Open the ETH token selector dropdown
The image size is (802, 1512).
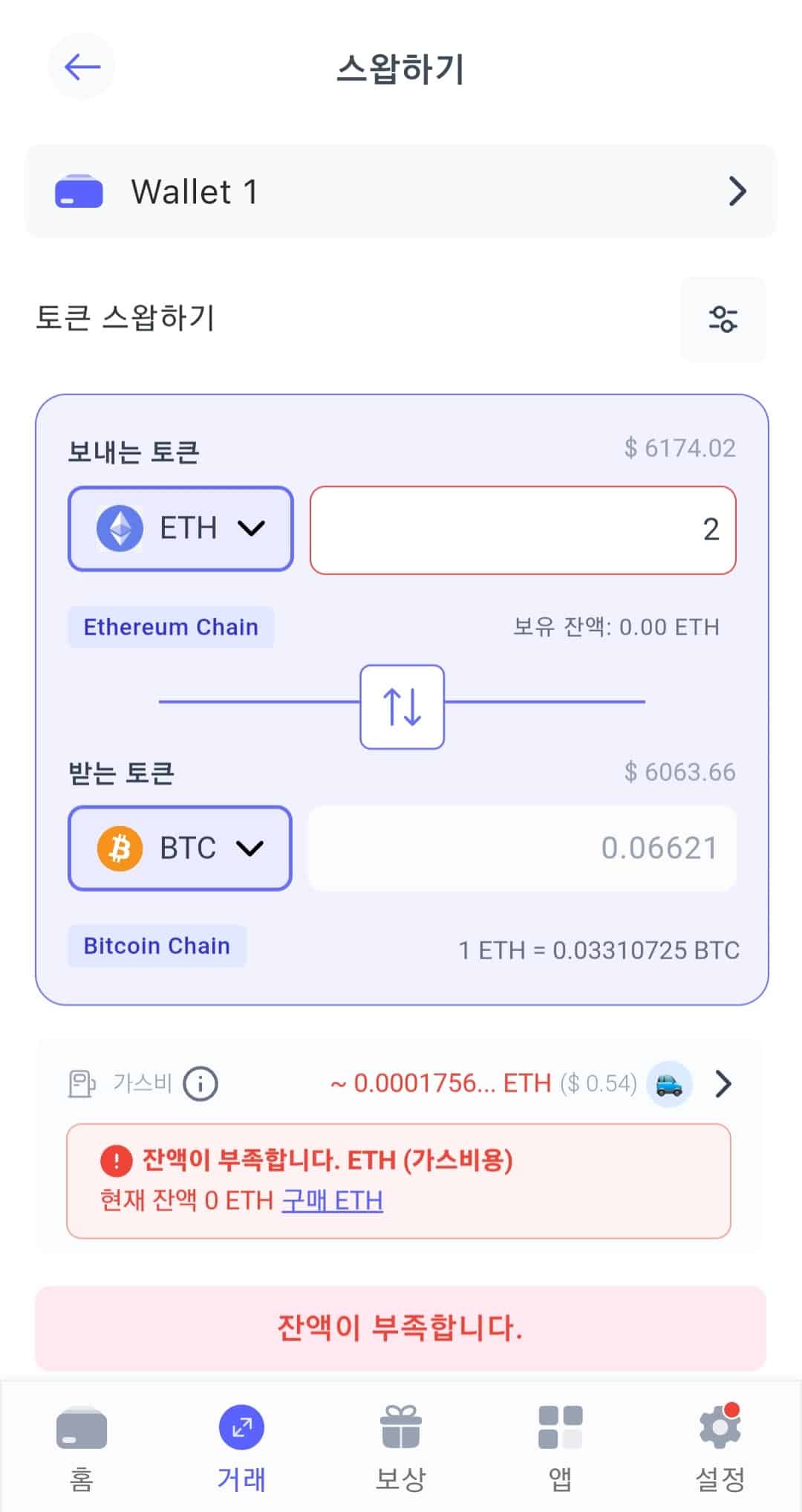point(180,528)
